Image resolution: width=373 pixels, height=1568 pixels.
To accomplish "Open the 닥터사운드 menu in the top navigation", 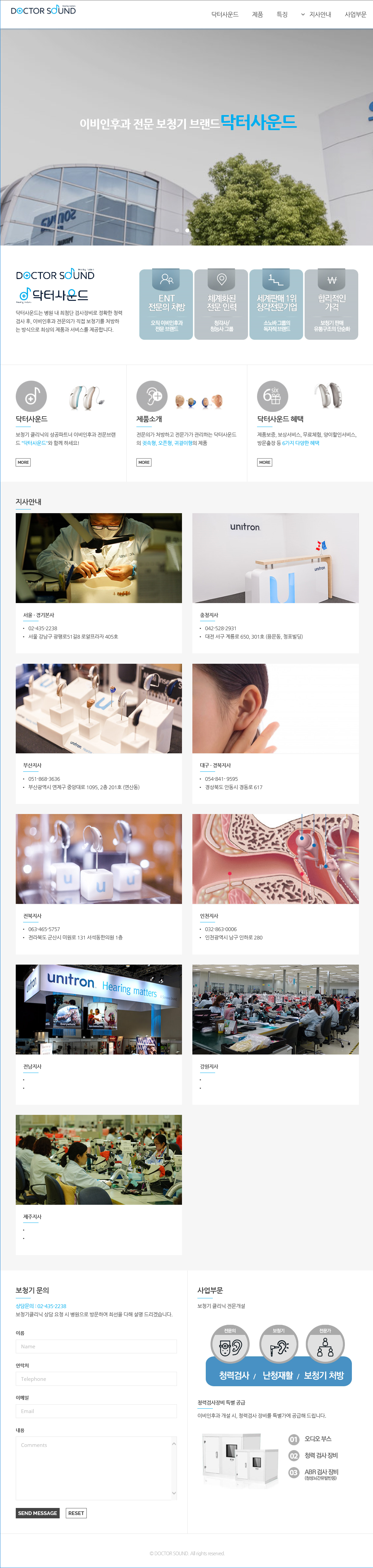I will tap(225, 14).
